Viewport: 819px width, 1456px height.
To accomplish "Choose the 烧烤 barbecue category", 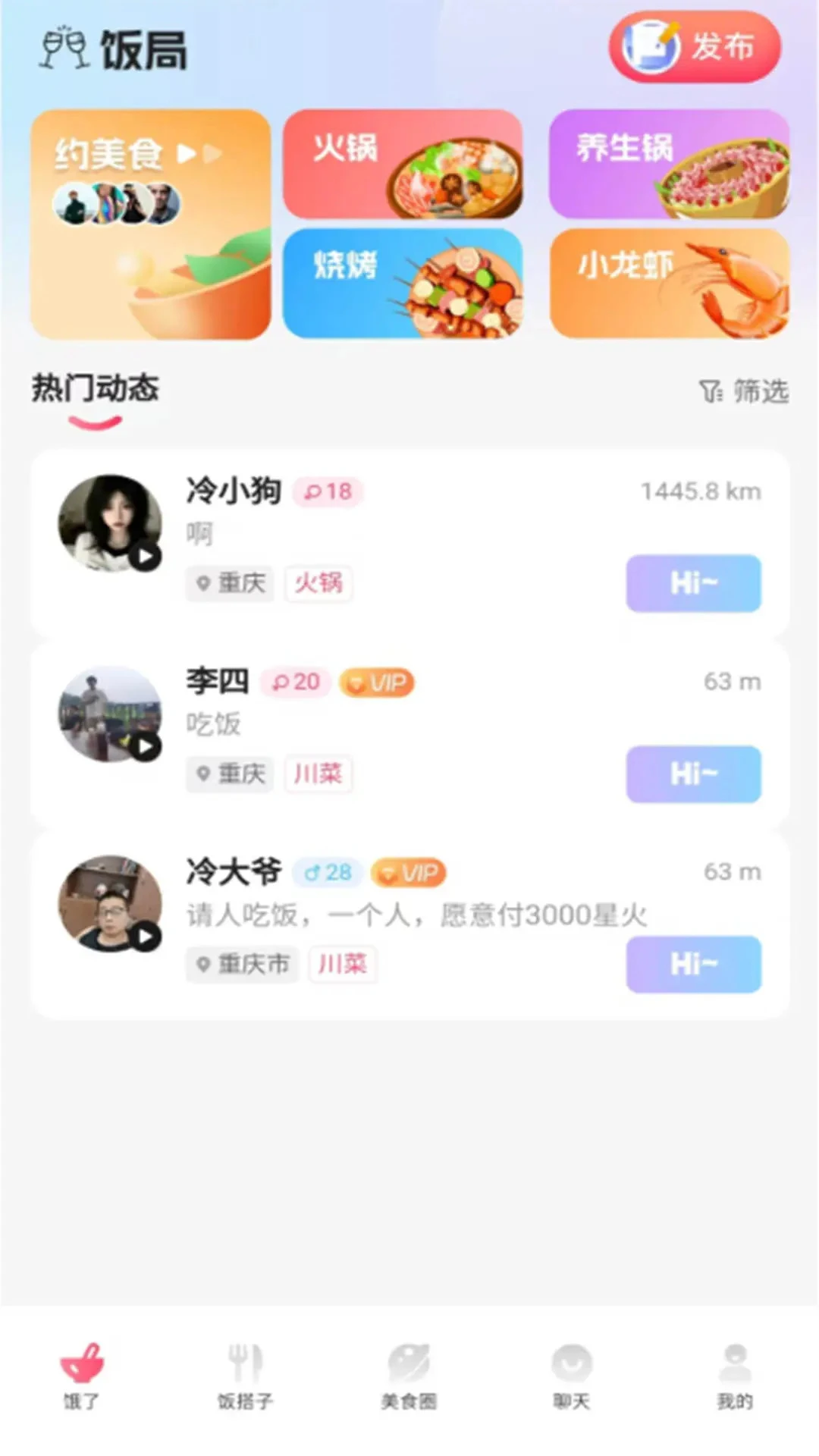I will tap(402, 283).
